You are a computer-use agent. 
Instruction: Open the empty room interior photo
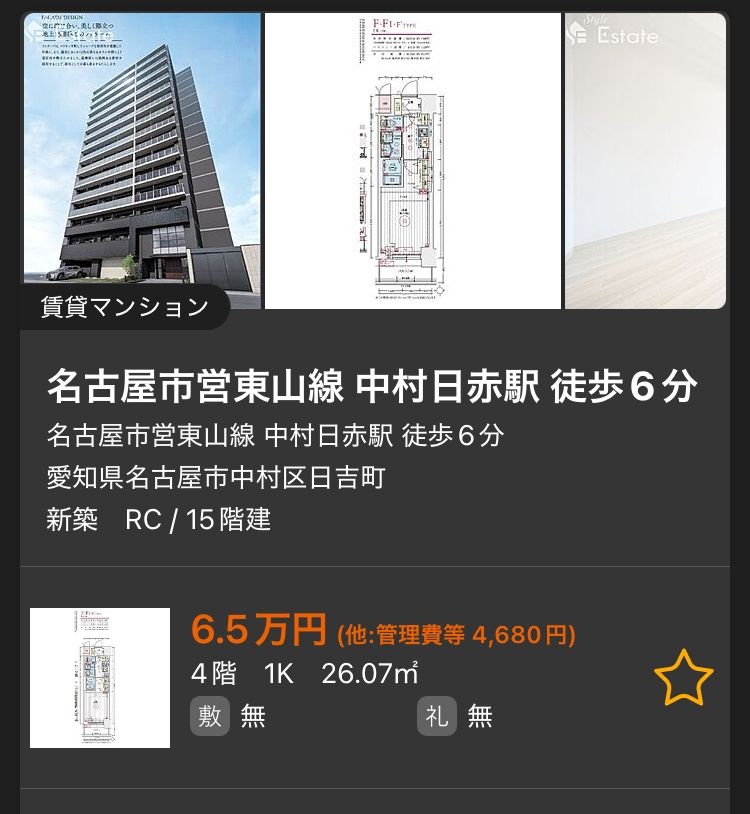(x=646, y=160)
